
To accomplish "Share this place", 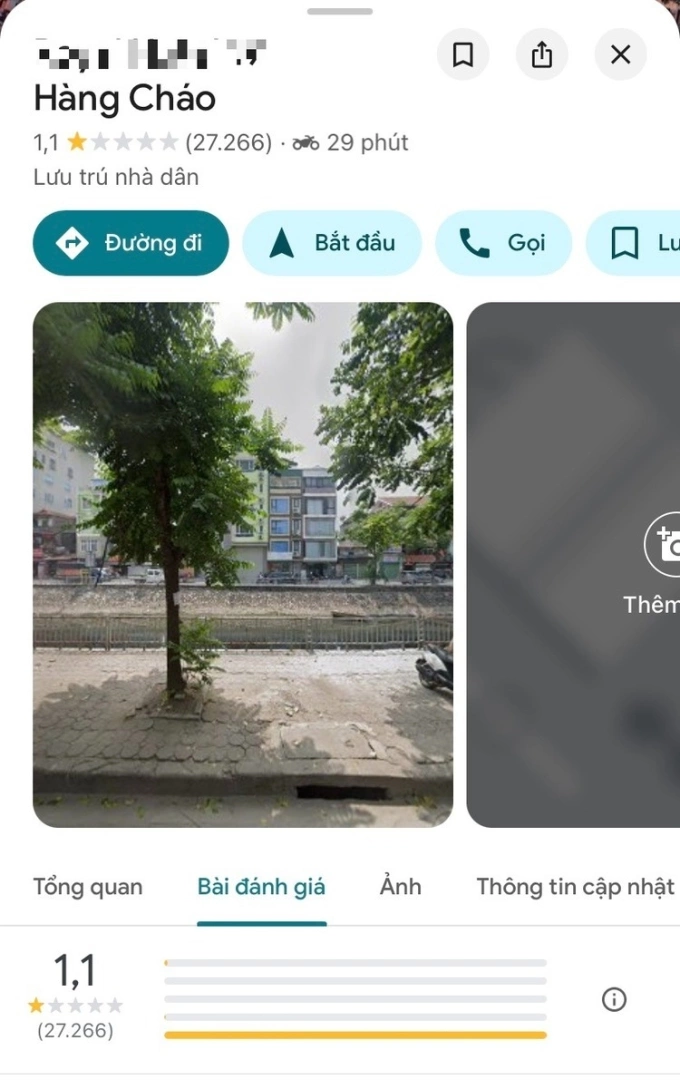I will point(542,54).
